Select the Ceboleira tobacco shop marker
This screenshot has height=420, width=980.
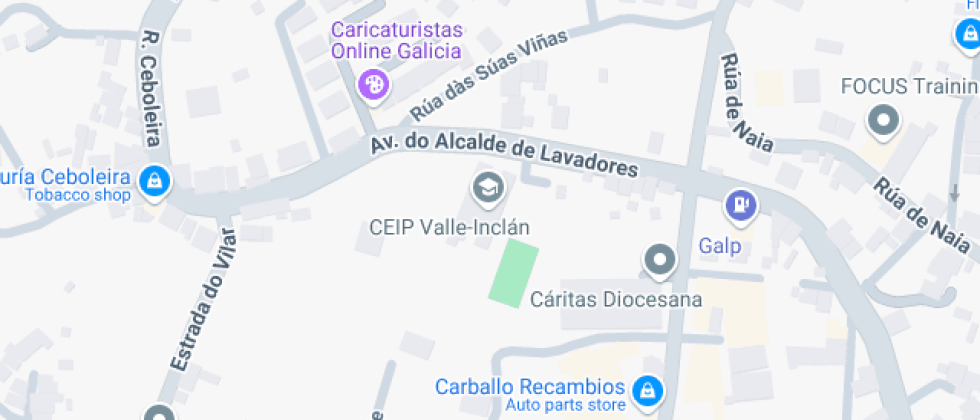(x=154, y=181)
